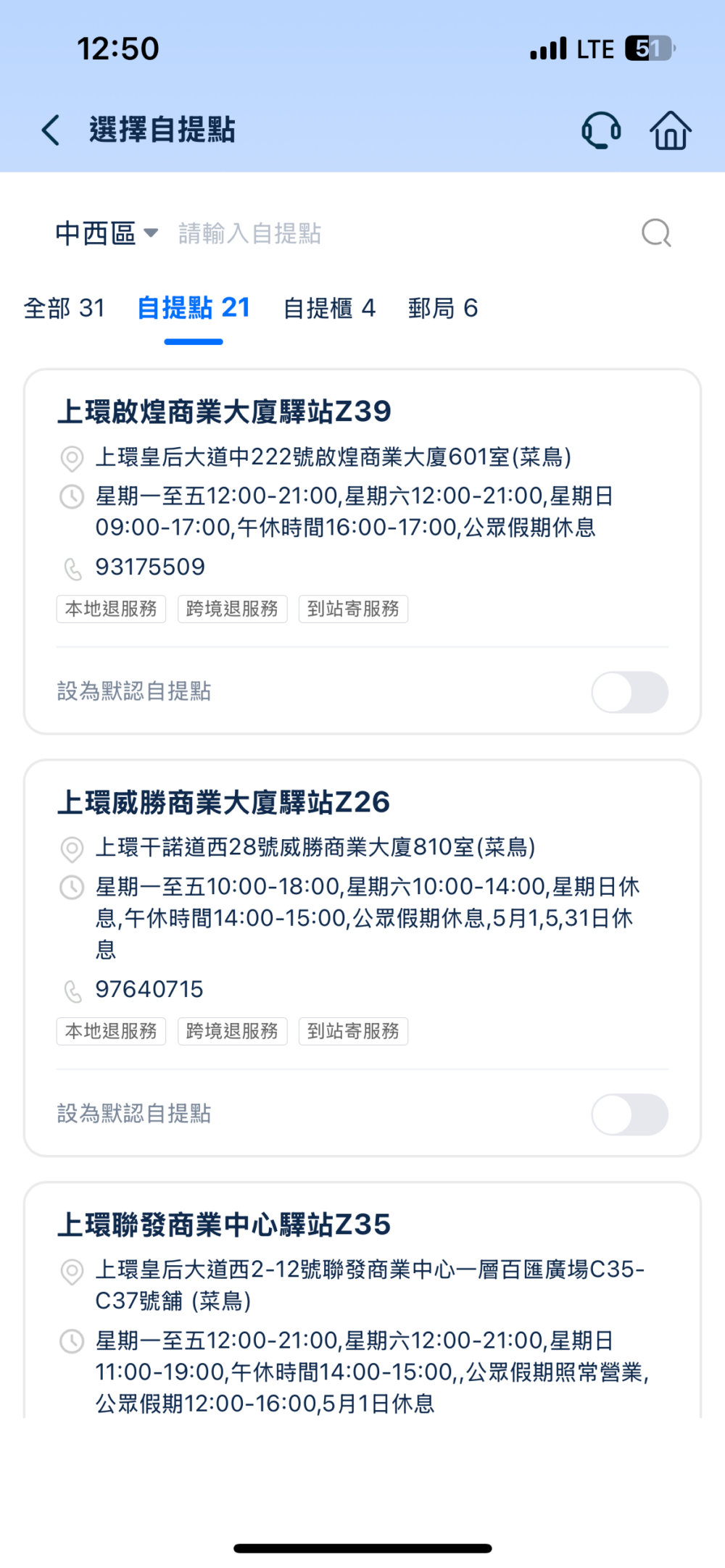The image size is (725, 1568).
Task: Tap the phone icon beside 97640715
Action: pyautogui.click(x=71, y=989)
